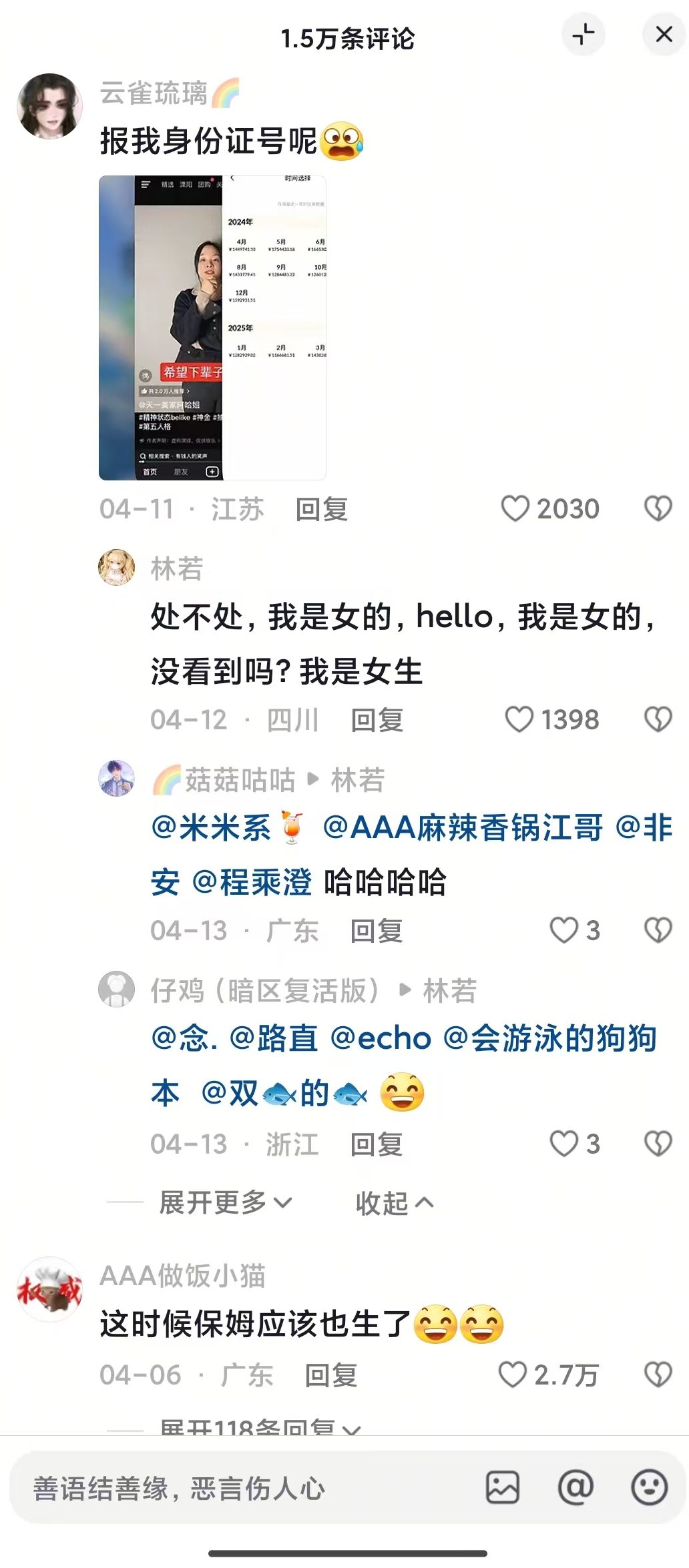Open the emoji picker
Screen dimensions: 689x1568
point(649,1489)
